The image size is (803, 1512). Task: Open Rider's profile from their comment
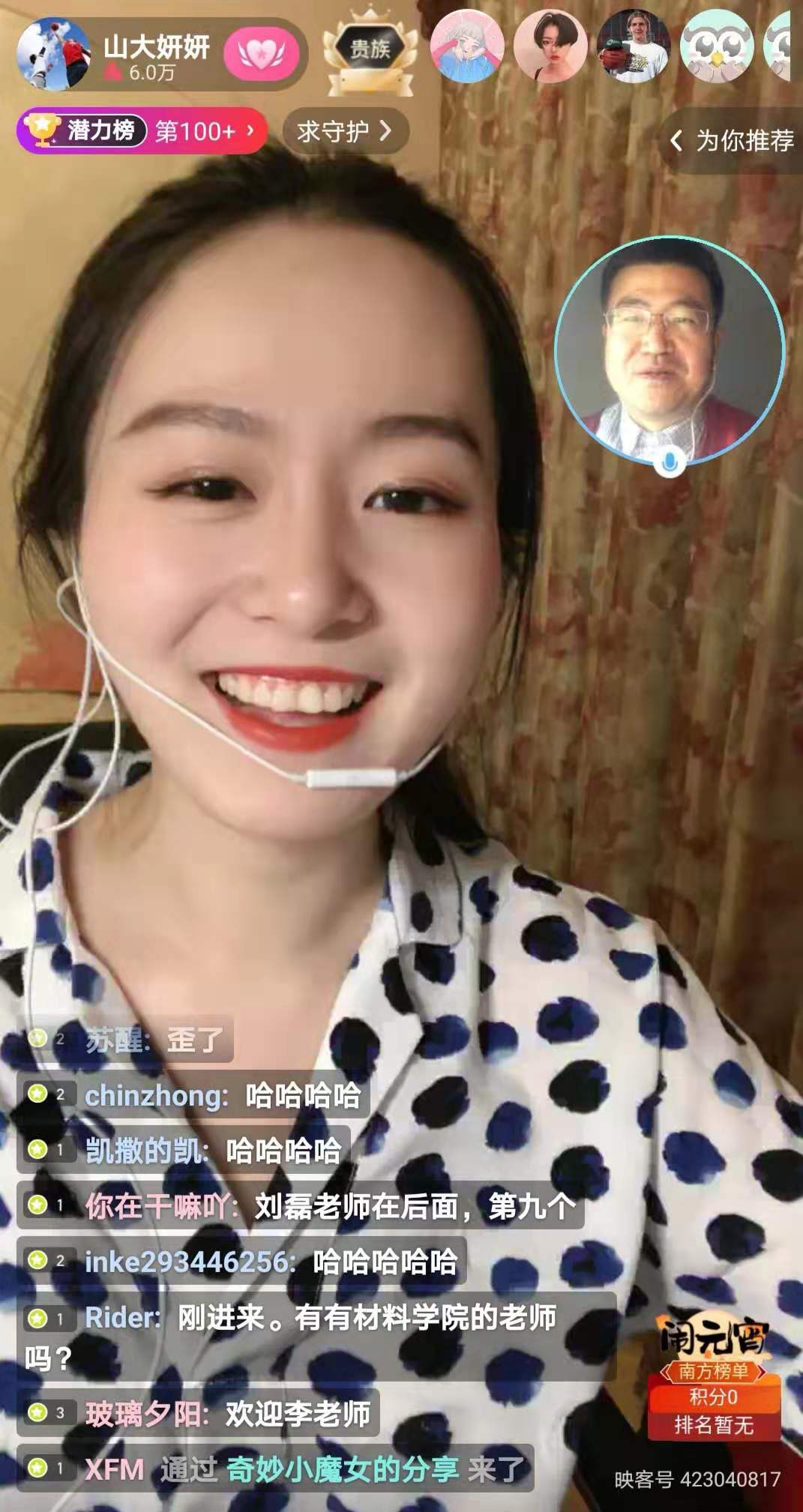(122, 1318)
